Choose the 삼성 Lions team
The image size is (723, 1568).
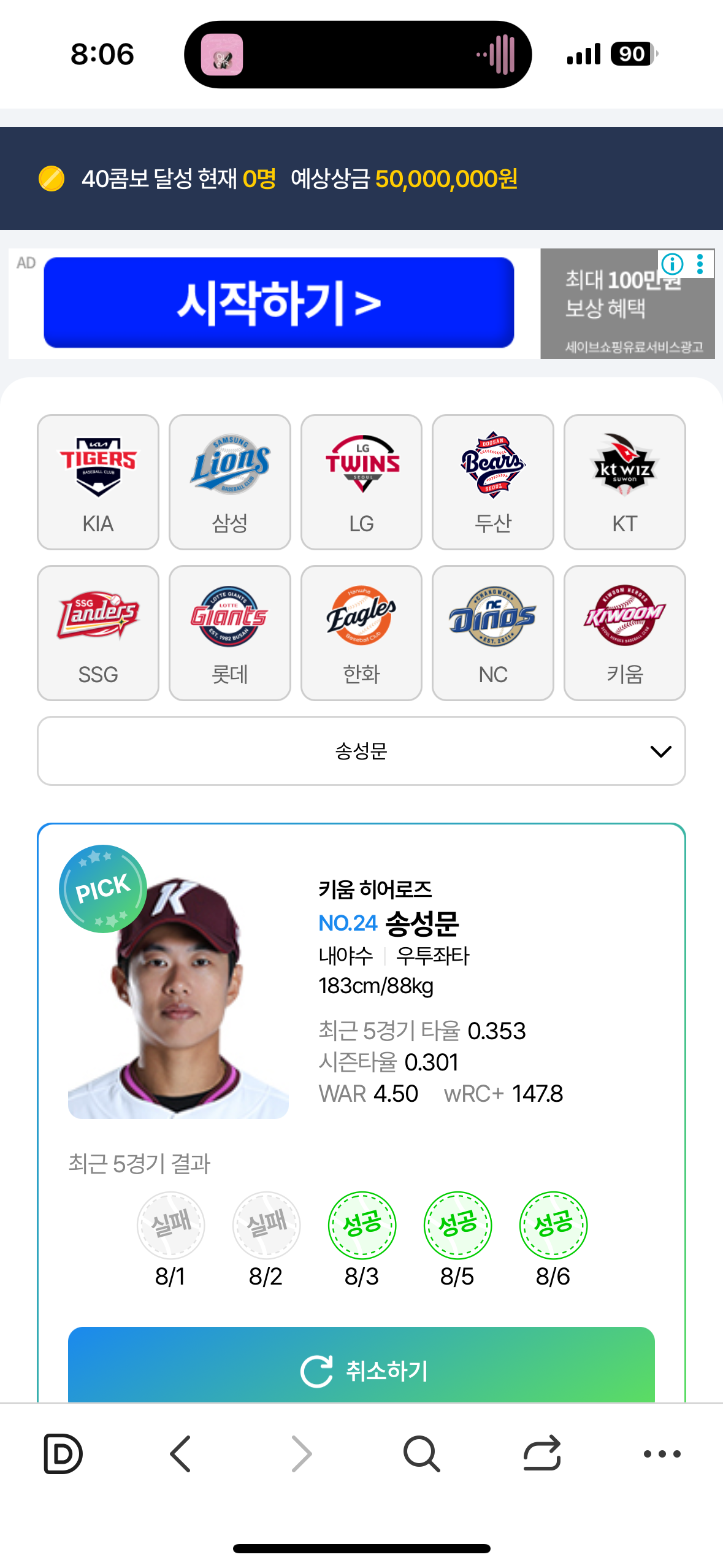point(230,482)
